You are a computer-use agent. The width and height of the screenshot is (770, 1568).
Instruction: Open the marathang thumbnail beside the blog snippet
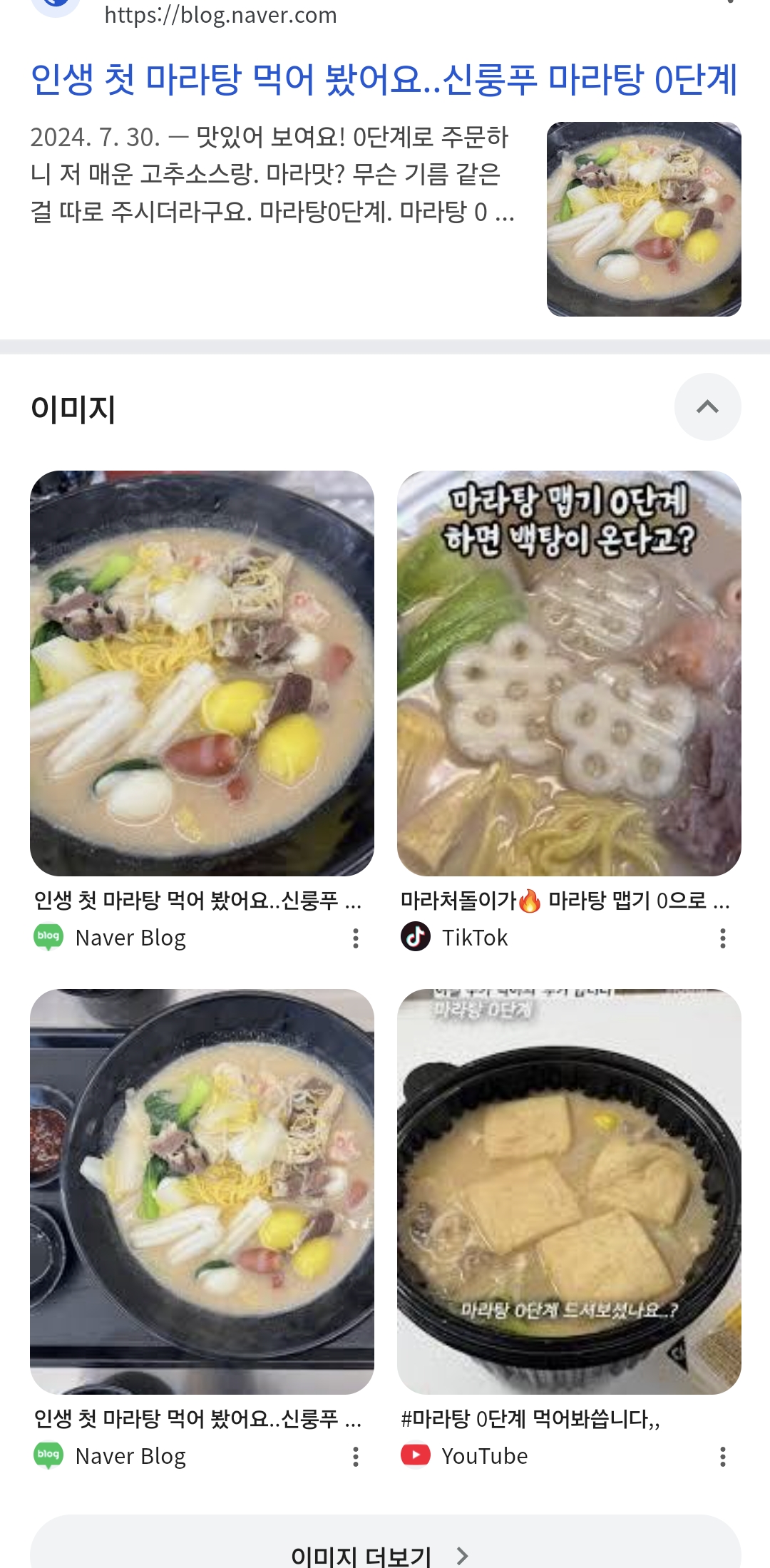coord(643,219)
